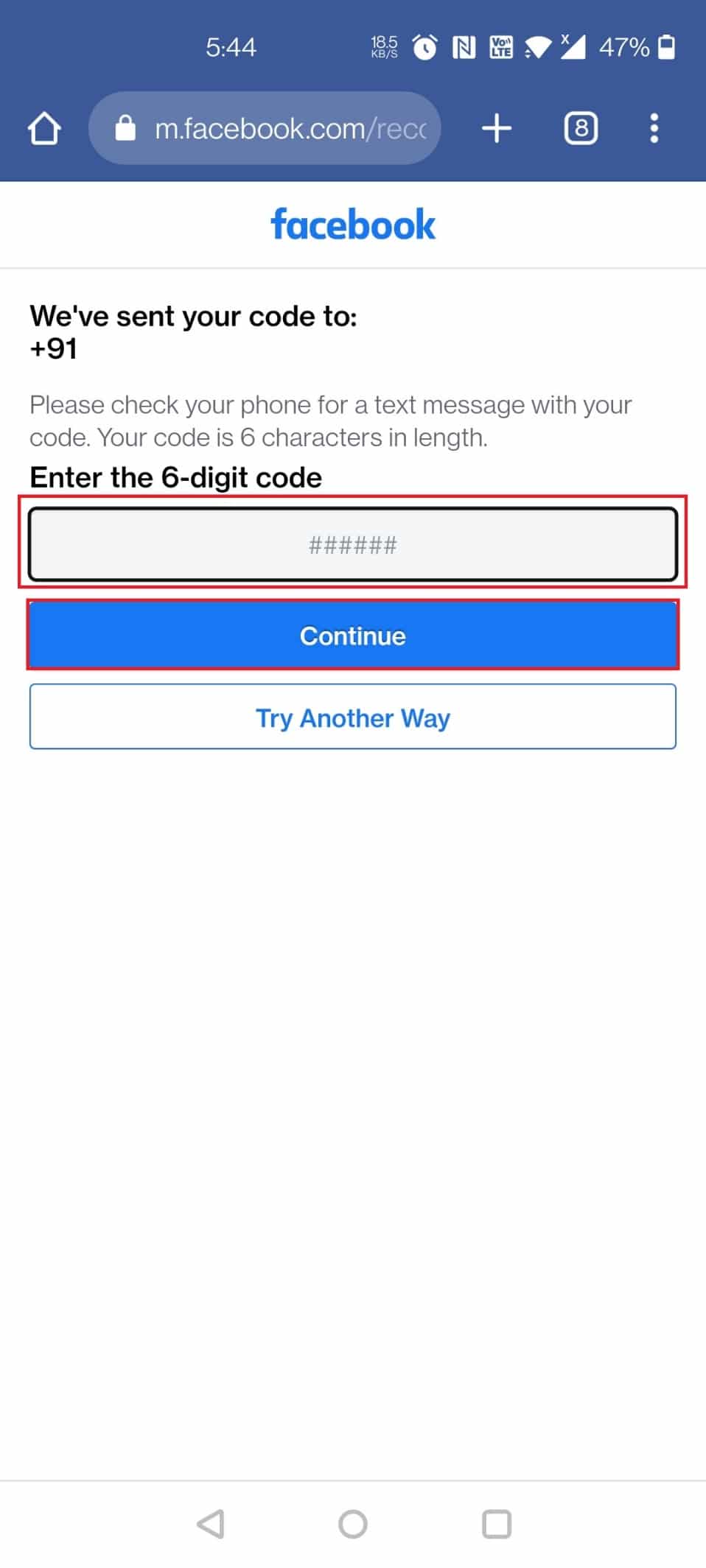Focus the 6-digit code field
Screen dimensions: 706x1568
click(352, 544)
